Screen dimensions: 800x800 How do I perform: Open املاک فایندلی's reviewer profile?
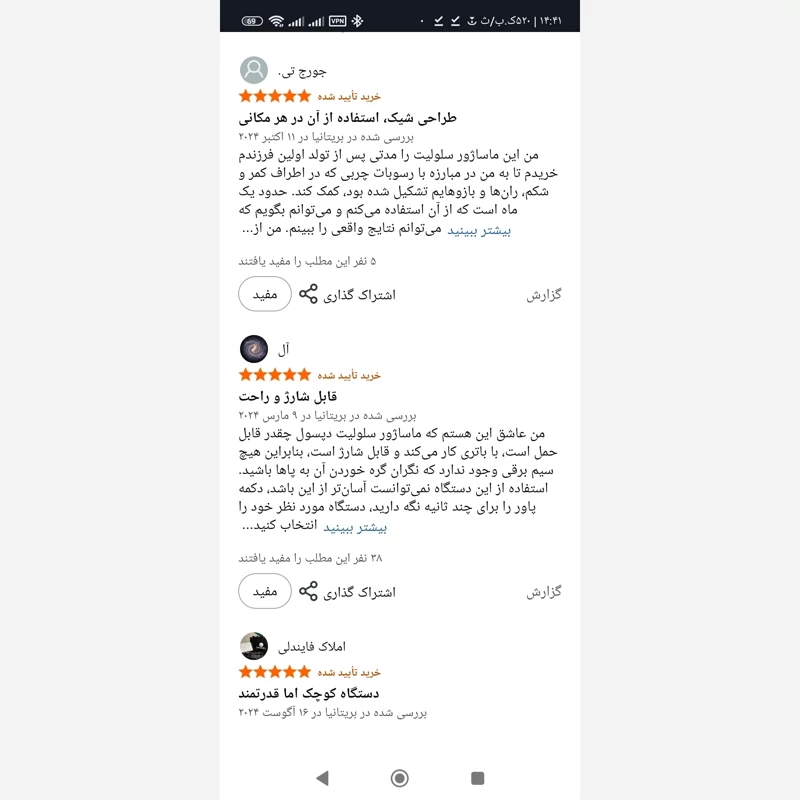255,646
